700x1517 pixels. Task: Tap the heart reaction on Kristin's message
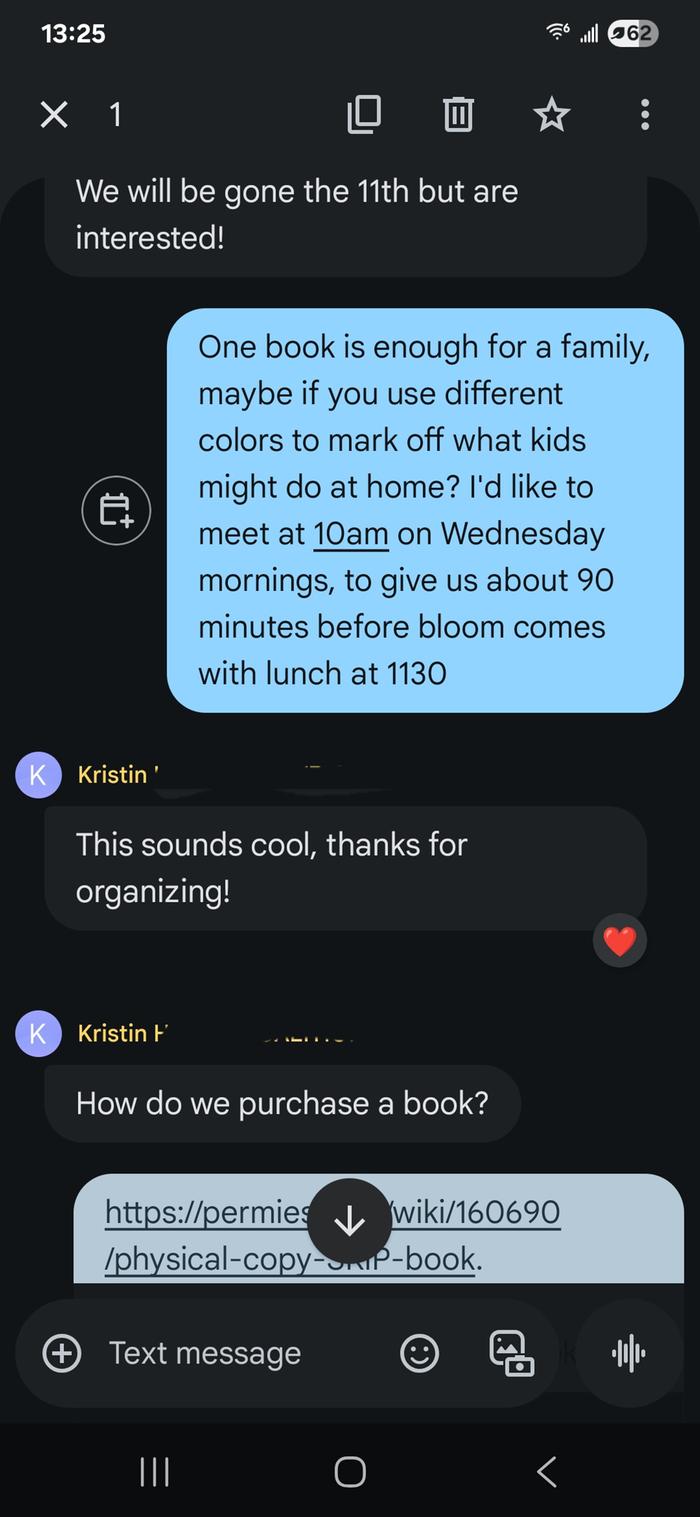point(620,941)
